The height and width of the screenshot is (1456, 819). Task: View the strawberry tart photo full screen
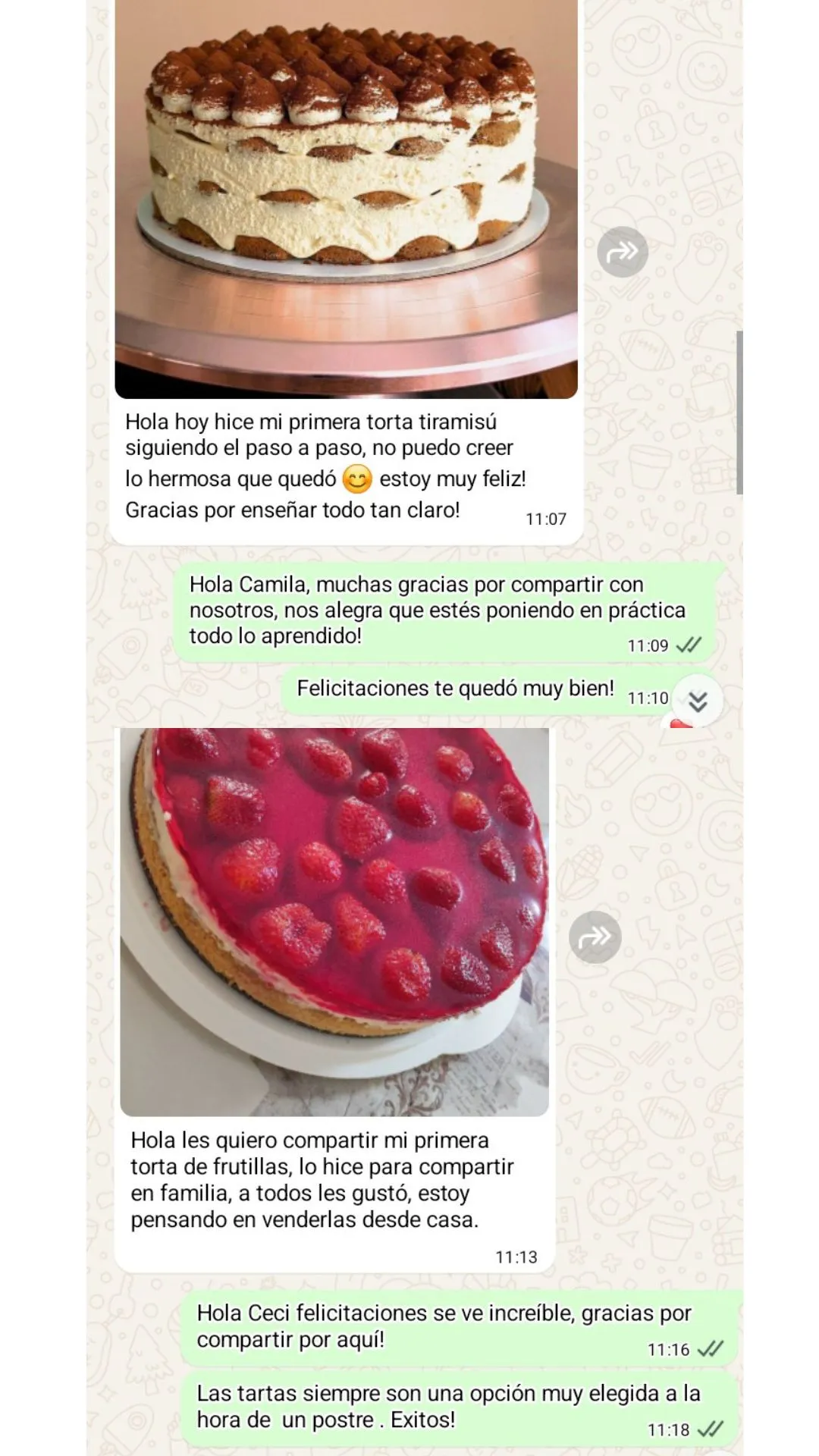click(x=334, y=921)
